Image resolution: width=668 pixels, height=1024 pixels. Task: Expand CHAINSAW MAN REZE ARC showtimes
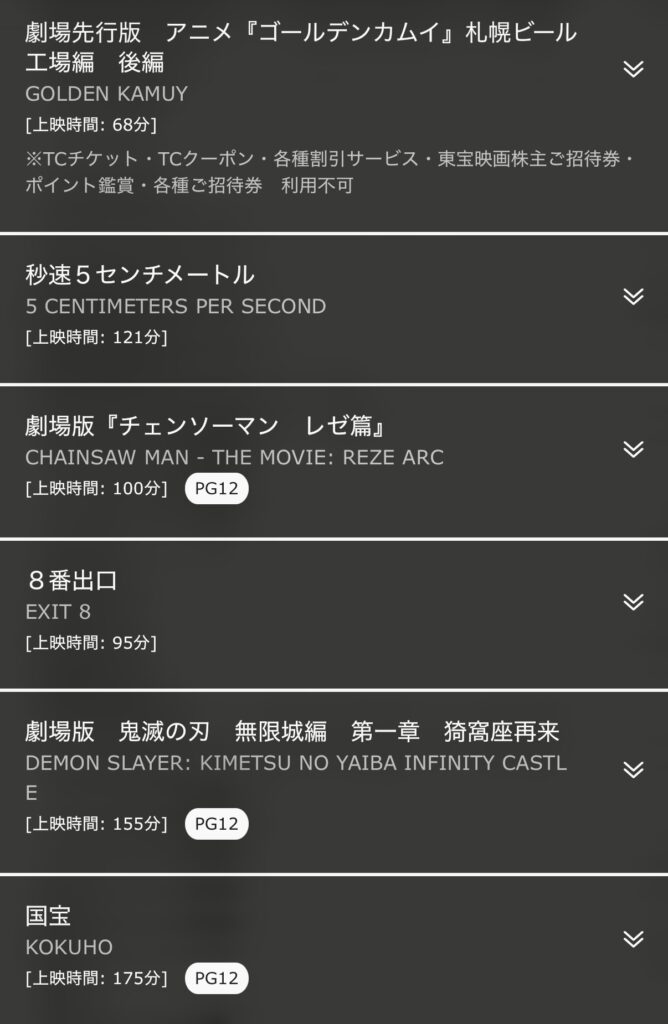632,449
